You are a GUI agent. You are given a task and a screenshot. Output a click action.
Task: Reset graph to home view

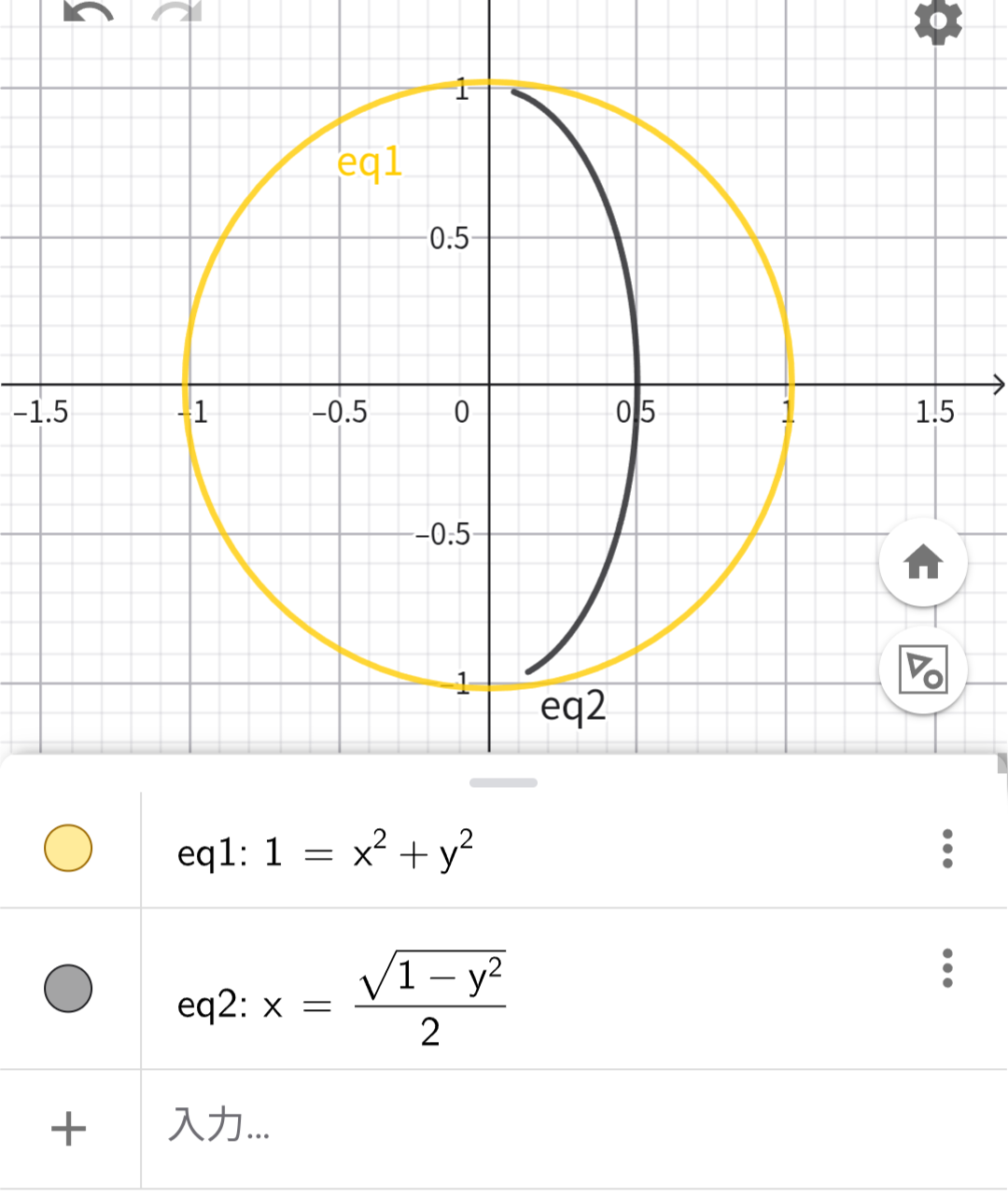click(x=923, y=563)
